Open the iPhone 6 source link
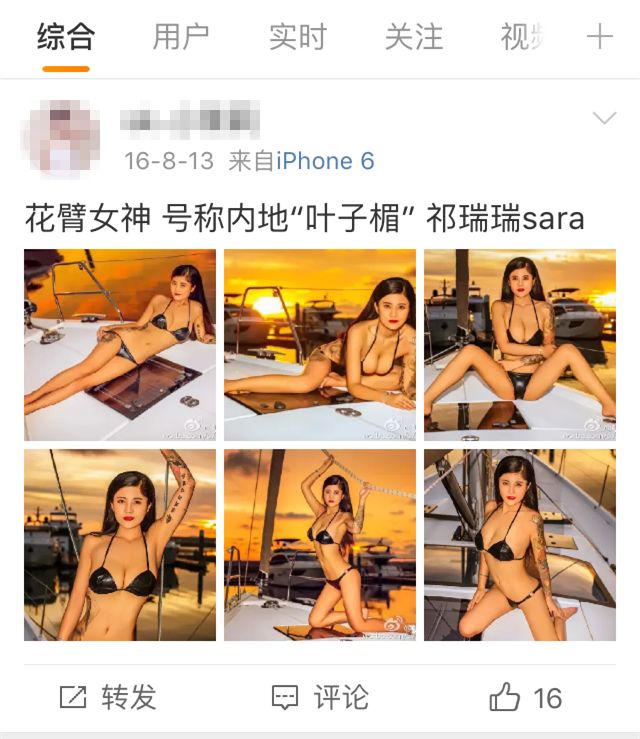 [x=325, y=161]
